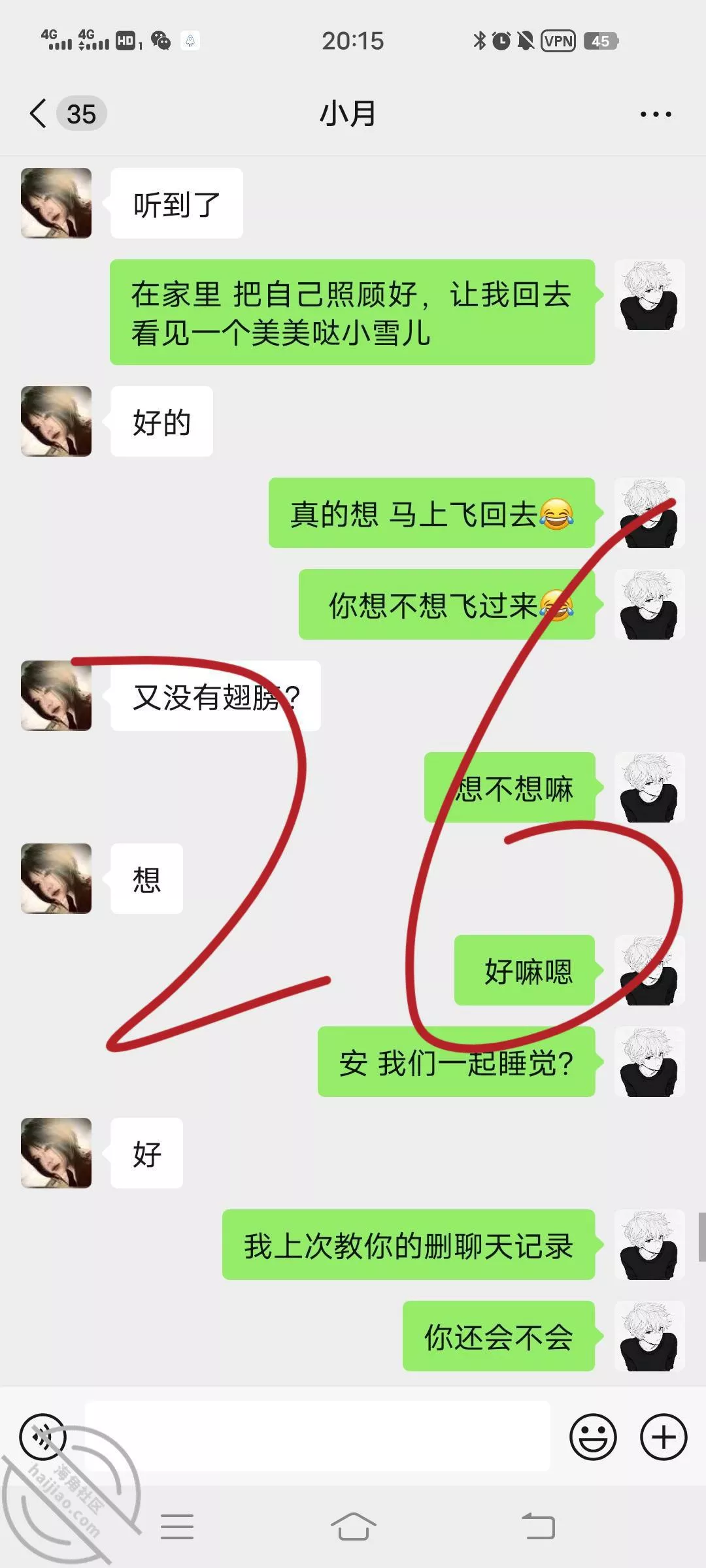Open contact avatar beside 听到了 message
706x1568 pixels.
pos(56,203)
